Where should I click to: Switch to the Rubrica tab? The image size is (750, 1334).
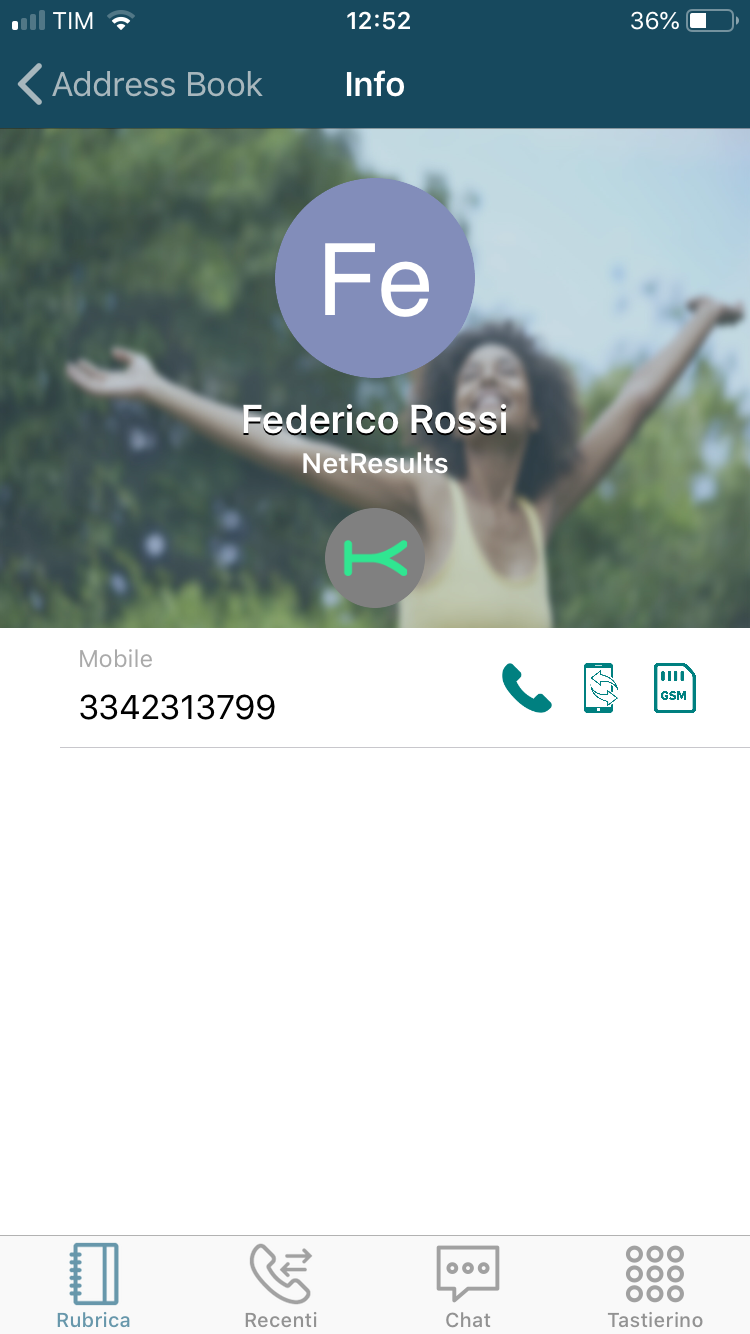point(94,1285)
